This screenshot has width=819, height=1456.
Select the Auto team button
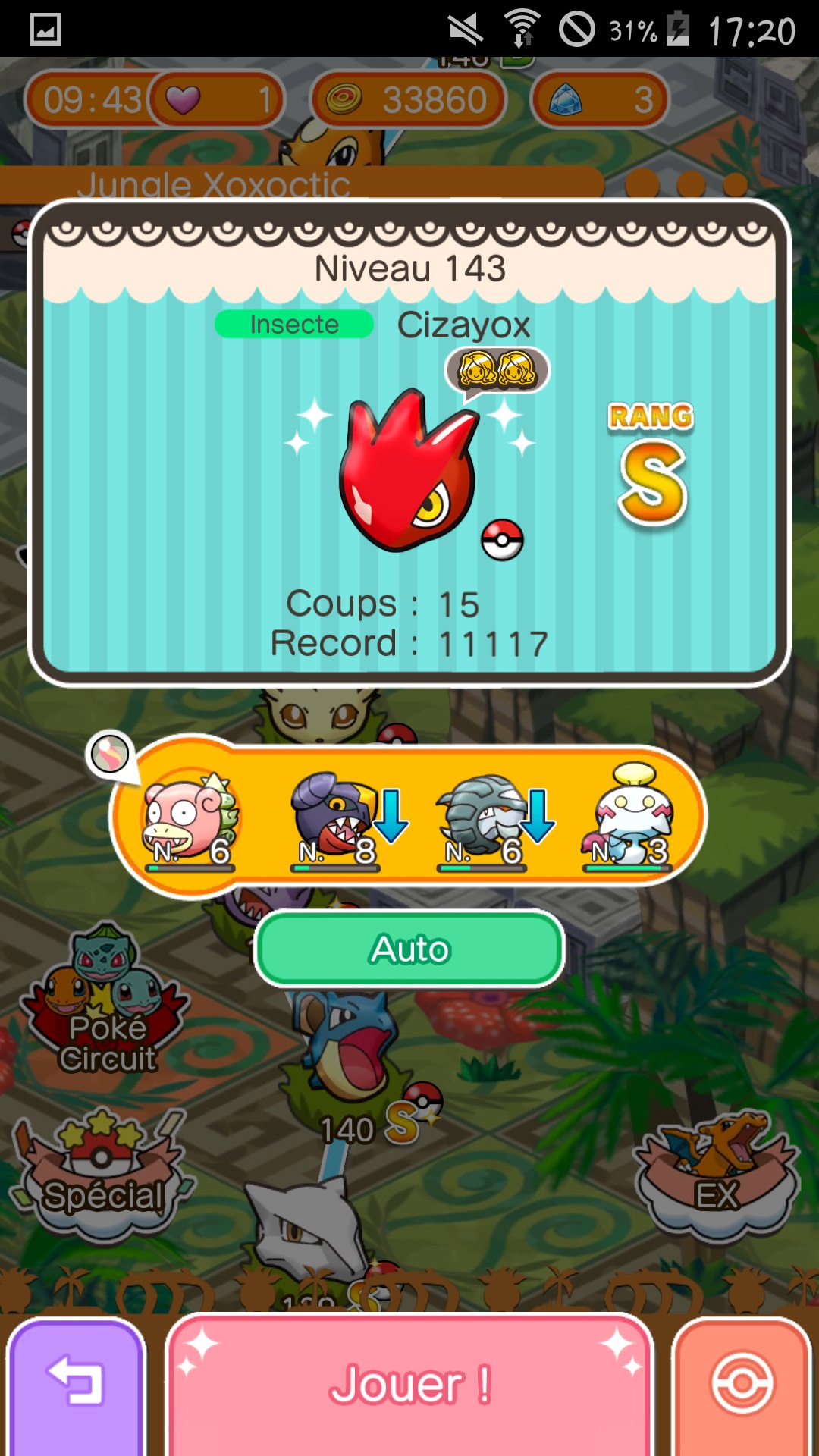(x=409, y=949)
